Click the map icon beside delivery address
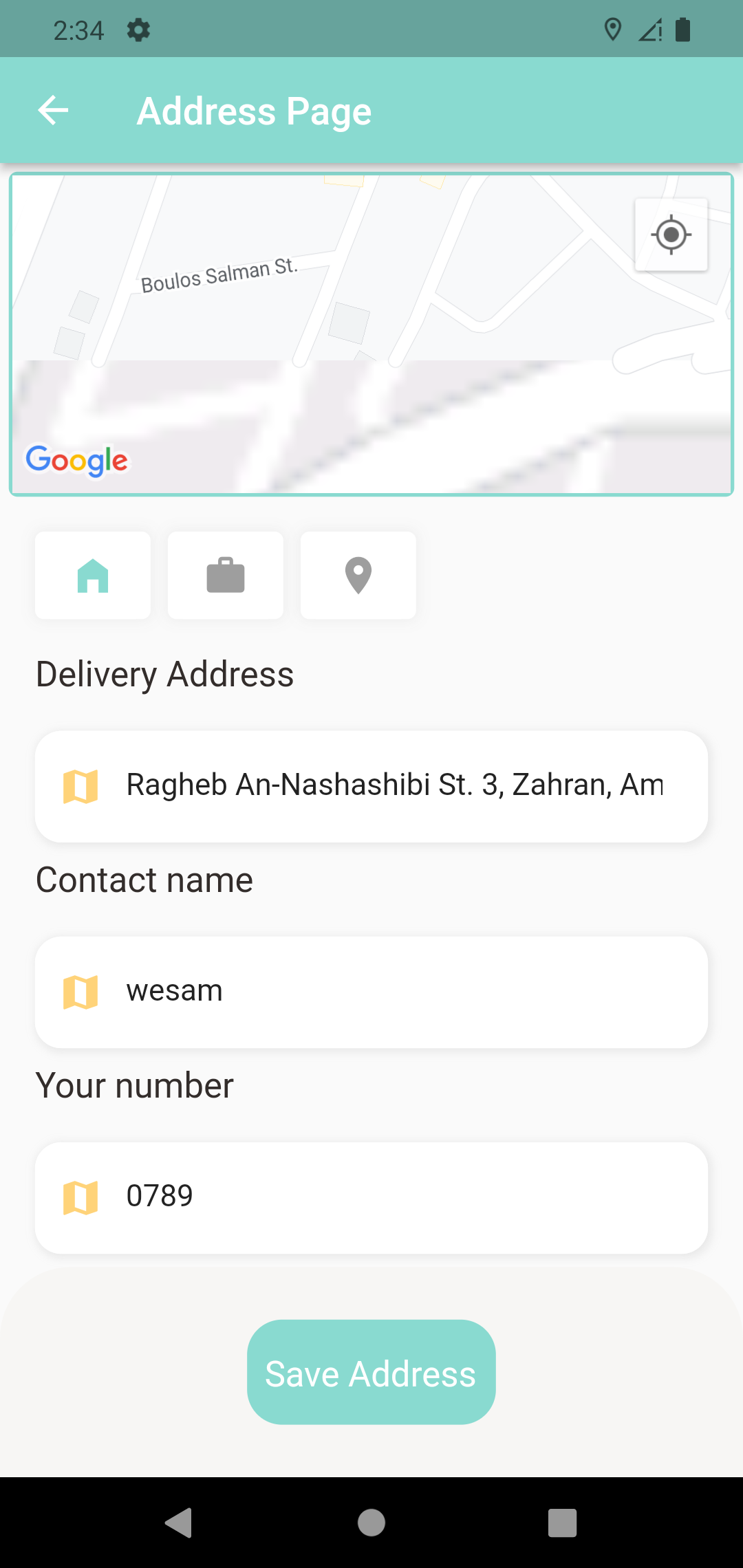 (80, 785)
